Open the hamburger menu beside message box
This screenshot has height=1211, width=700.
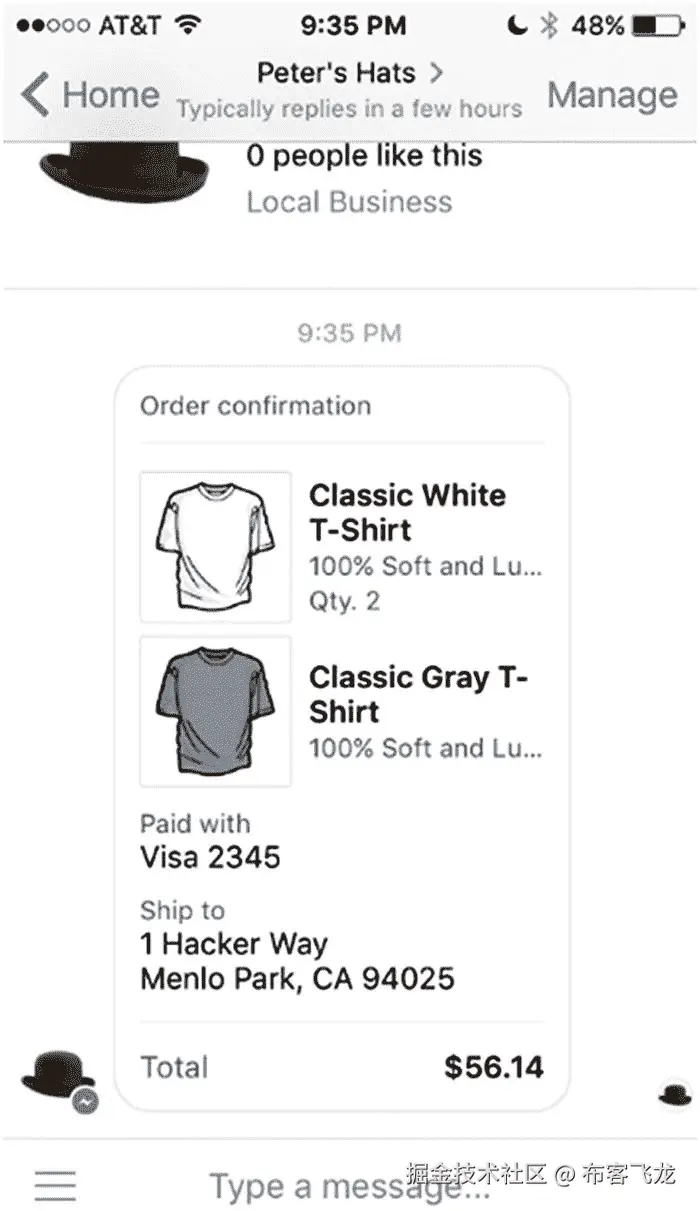point(55,1185)
